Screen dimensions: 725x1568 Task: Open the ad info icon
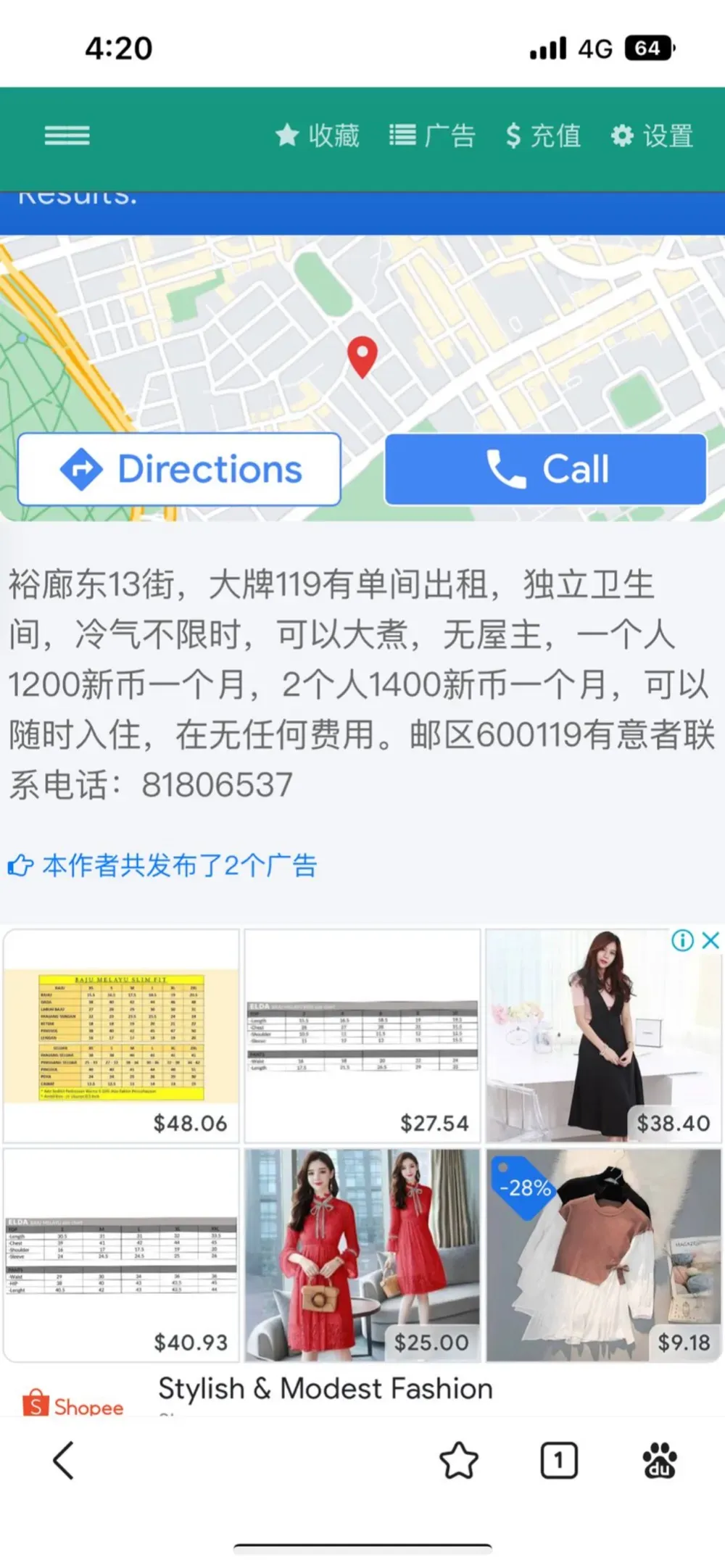click(x=682, y=940)
